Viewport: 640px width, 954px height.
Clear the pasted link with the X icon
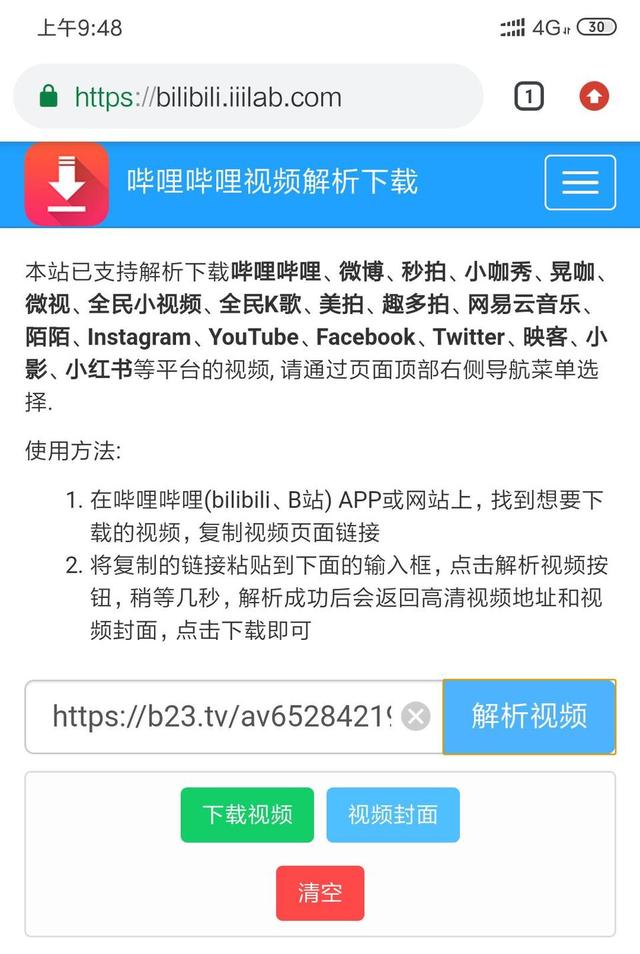pos(416,716)
